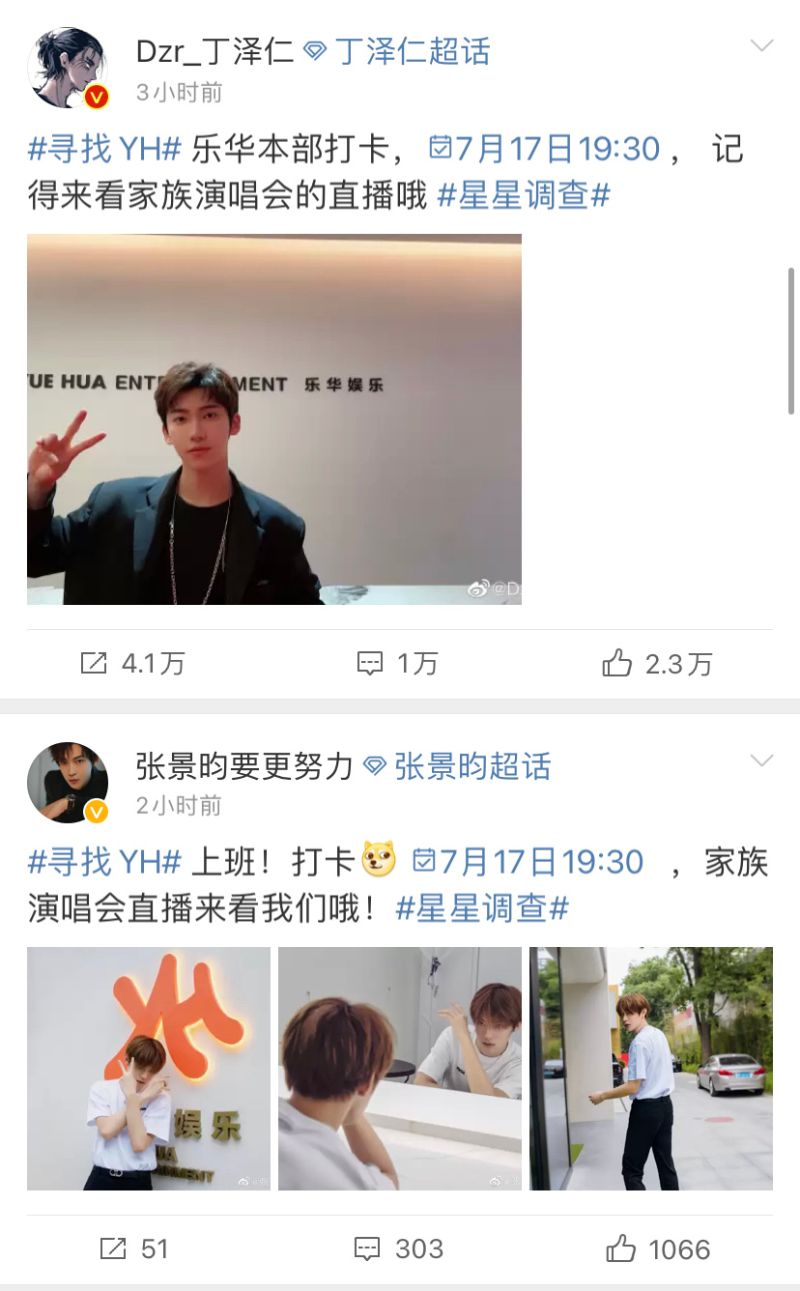Tap the 7月17日19:30 date link in 丁泽仁's post

point(545,150)
